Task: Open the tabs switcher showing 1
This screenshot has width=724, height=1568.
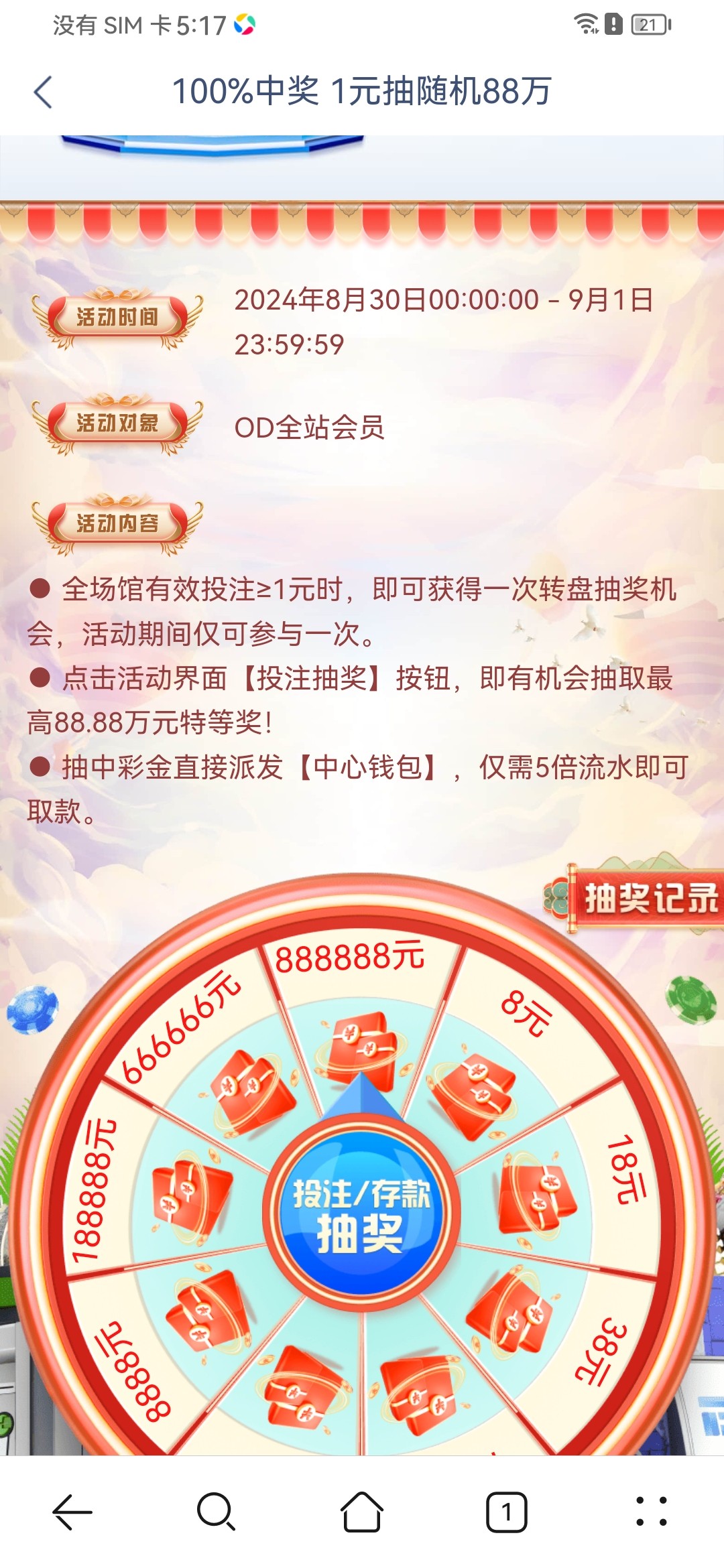Action: click(506, 1512)
